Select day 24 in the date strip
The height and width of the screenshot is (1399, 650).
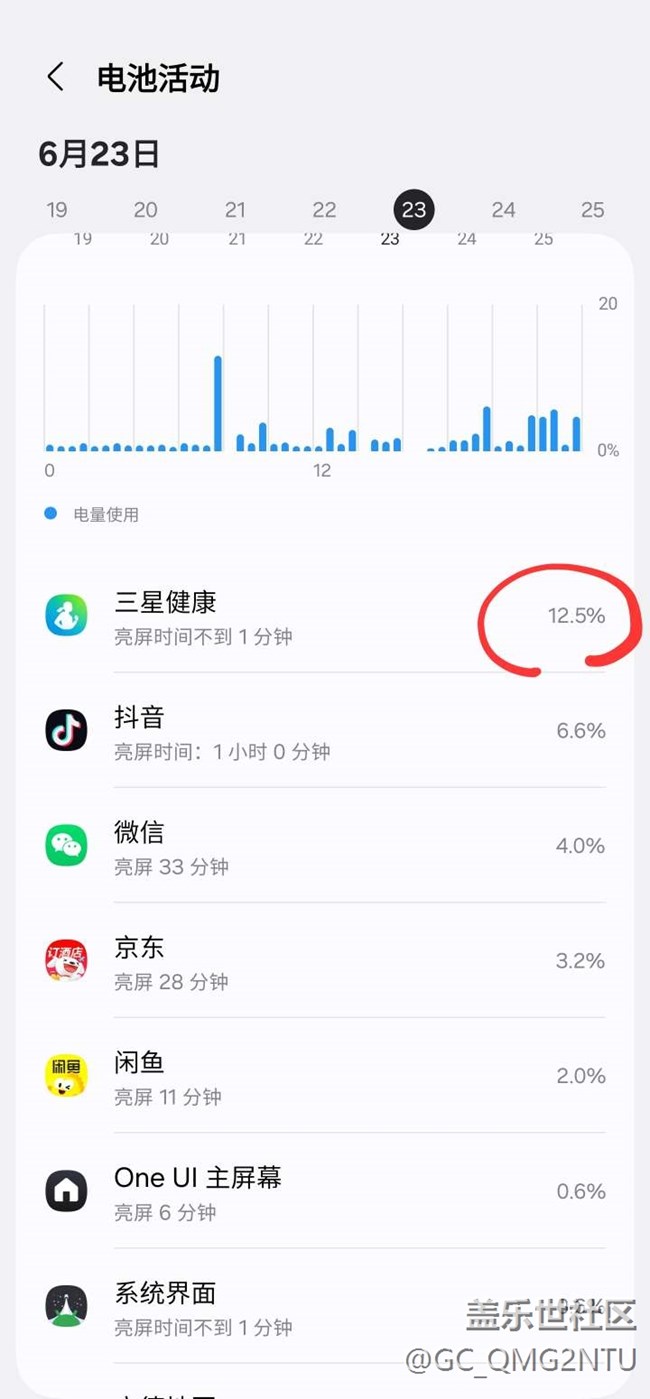pyautogui.click(x=503, y=210)
